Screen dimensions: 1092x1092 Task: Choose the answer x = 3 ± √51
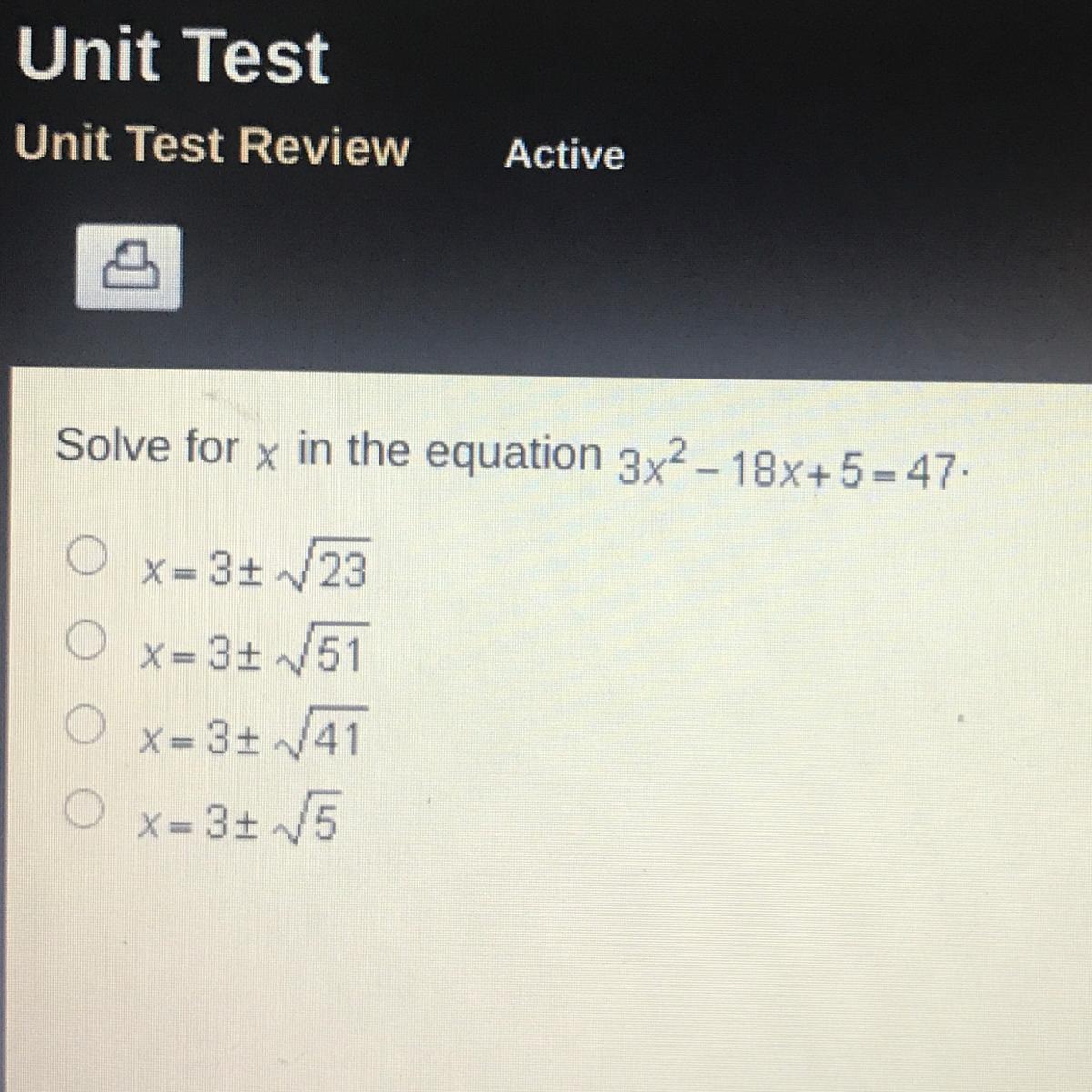pyautogui.click(x=86, y=640)
